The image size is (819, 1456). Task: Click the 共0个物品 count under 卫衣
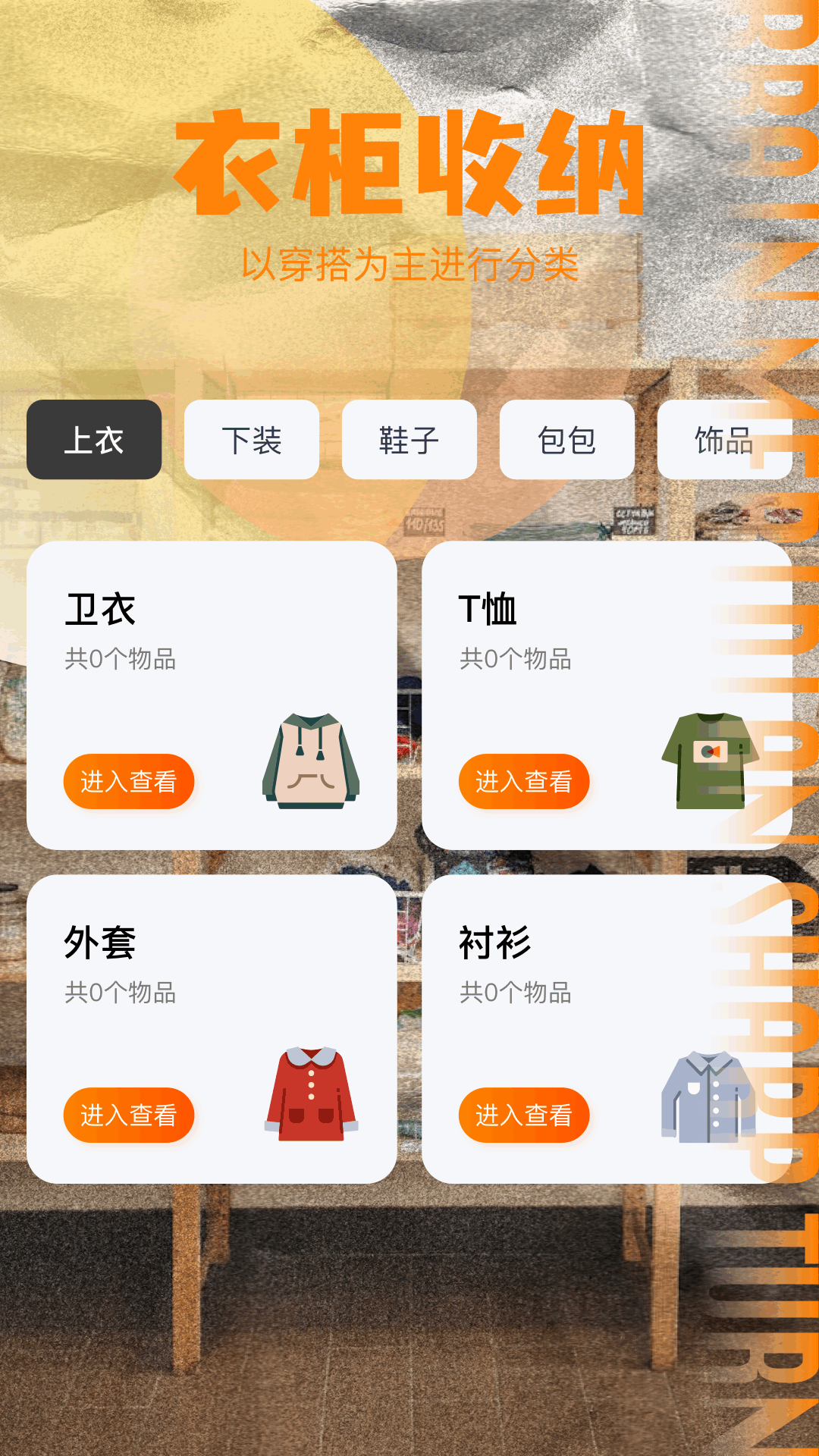point(121,660)
